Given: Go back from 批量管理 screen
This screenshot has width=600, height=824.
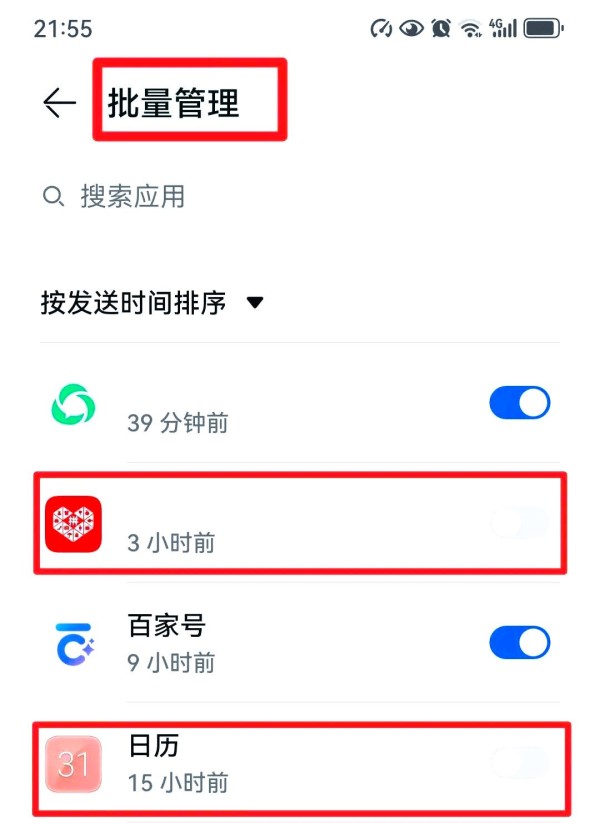Looking at the screenshot, I should tap(60, 103).
